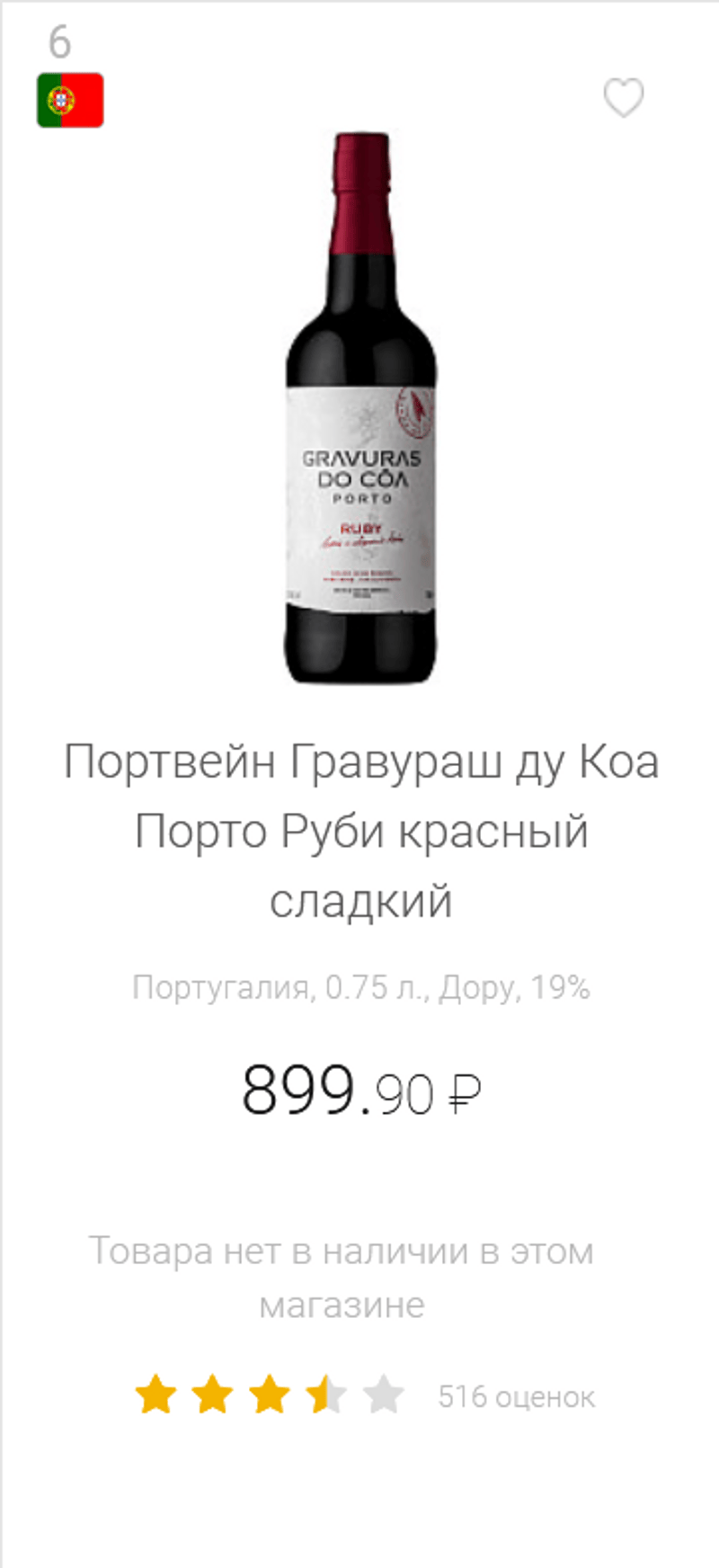Open the Gravuras do Côa bottle product image
The height and width of the screenshot is (1568, 719).
pyautogui.click(x=361, y=409)
